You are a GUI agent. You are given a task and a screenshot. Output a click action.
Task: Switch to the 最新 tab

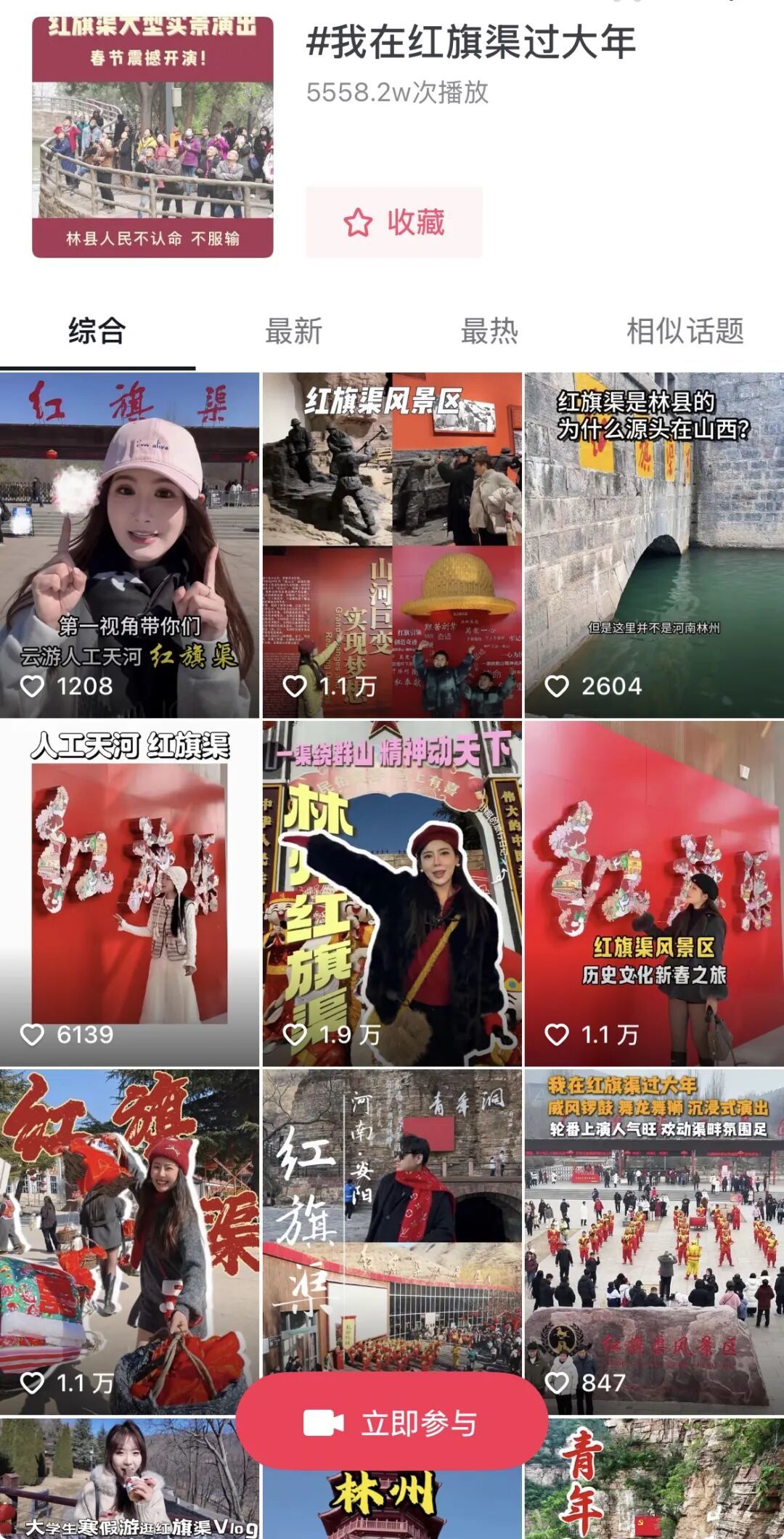(293, 330)
